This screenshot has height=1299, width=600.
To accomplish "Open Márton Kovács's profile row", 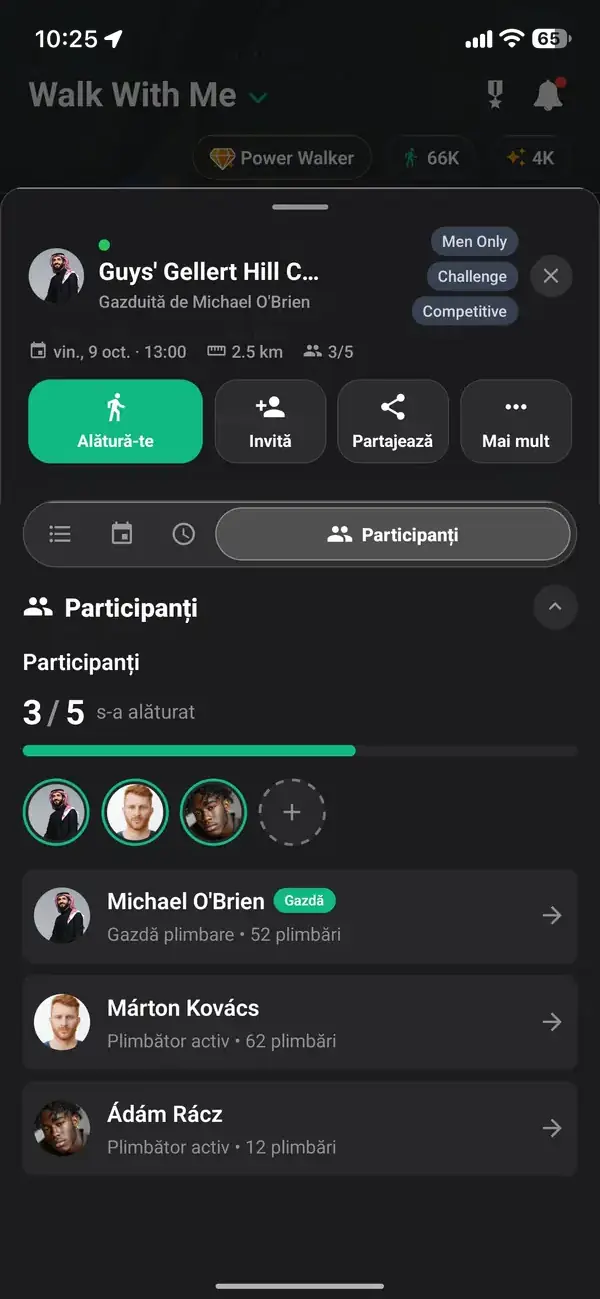I will tap(300, 1022).
